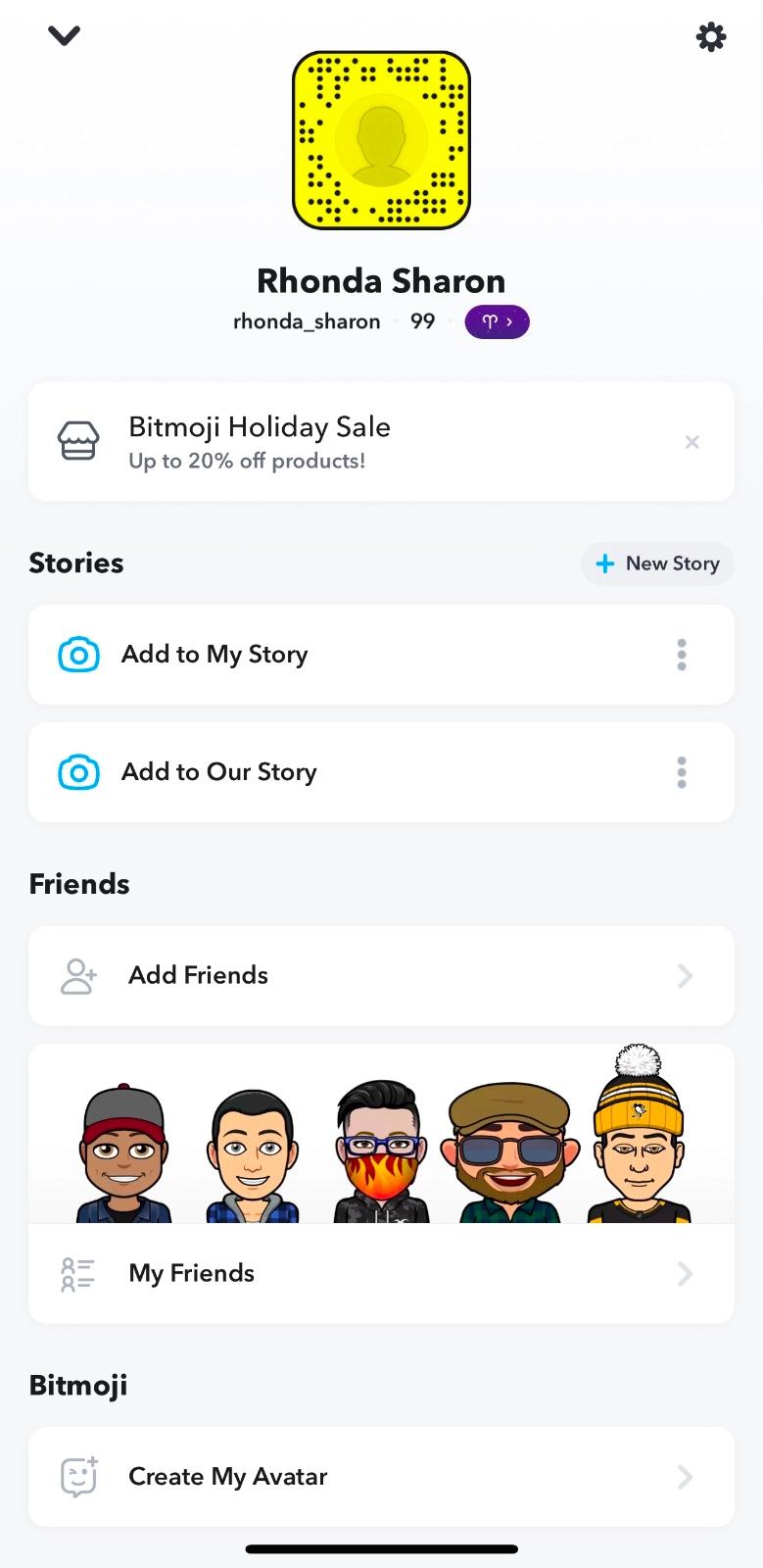Image resolution: width=763 pixels, height=1568 pixels.
Task: Collapse the profile with the down chevron
Action: tap(64, 36)
